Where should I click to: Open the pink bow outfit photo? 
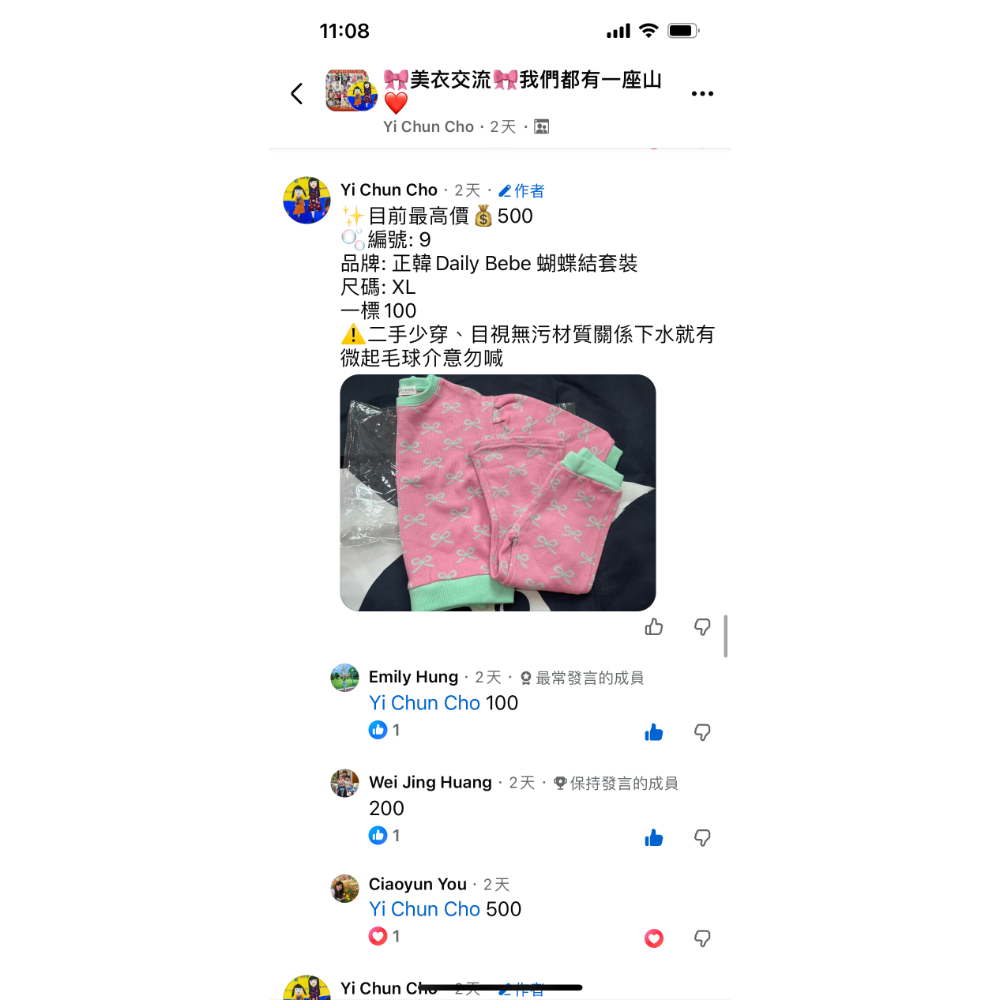click(498, 493)
